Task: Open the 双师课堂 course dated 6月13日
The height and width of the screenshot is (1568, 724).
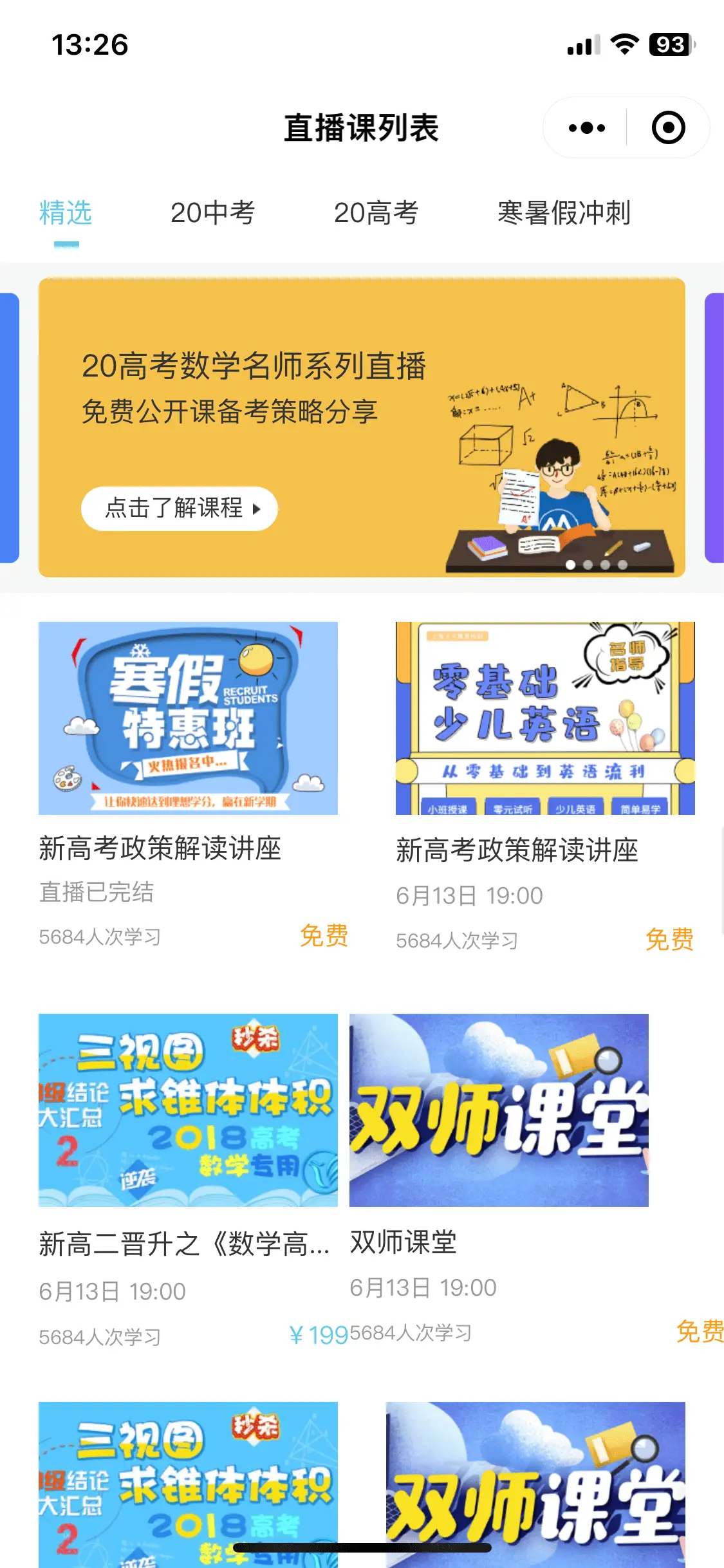Action: click(x=499, y=1110)
